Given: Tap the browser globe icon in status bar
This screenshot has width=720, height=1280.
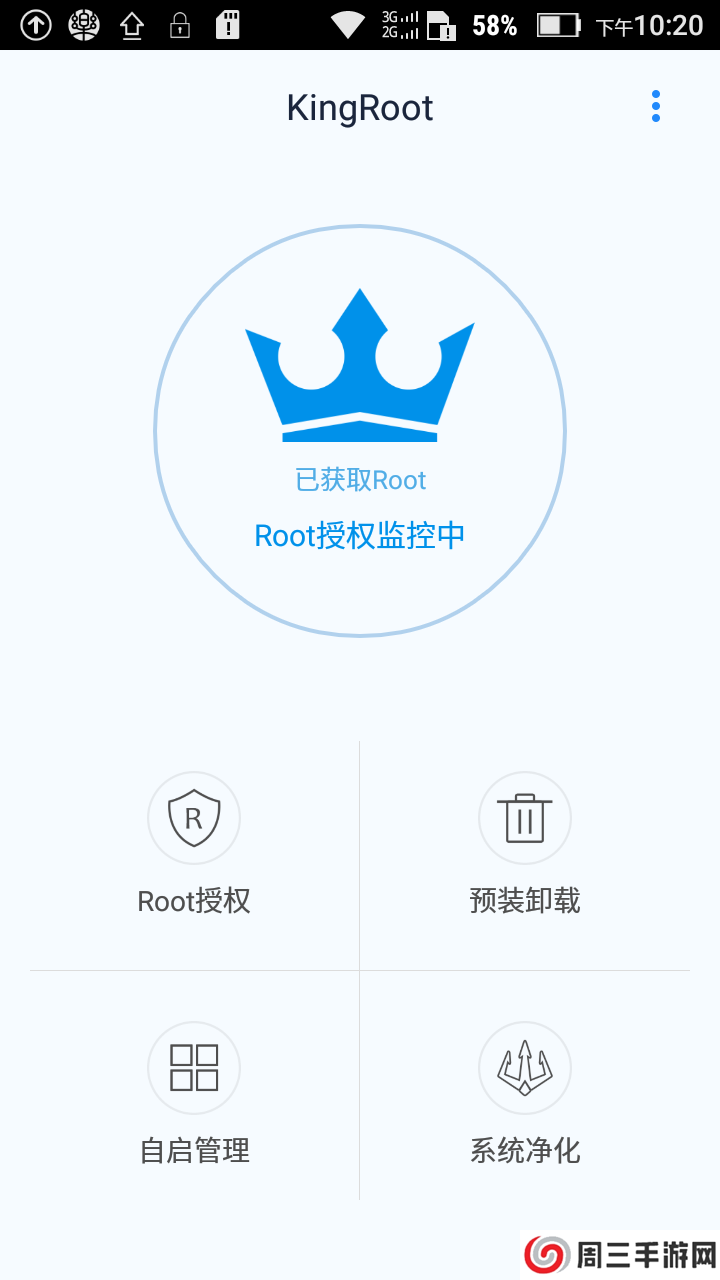Looking at the screenshot, I should [84, 24].
